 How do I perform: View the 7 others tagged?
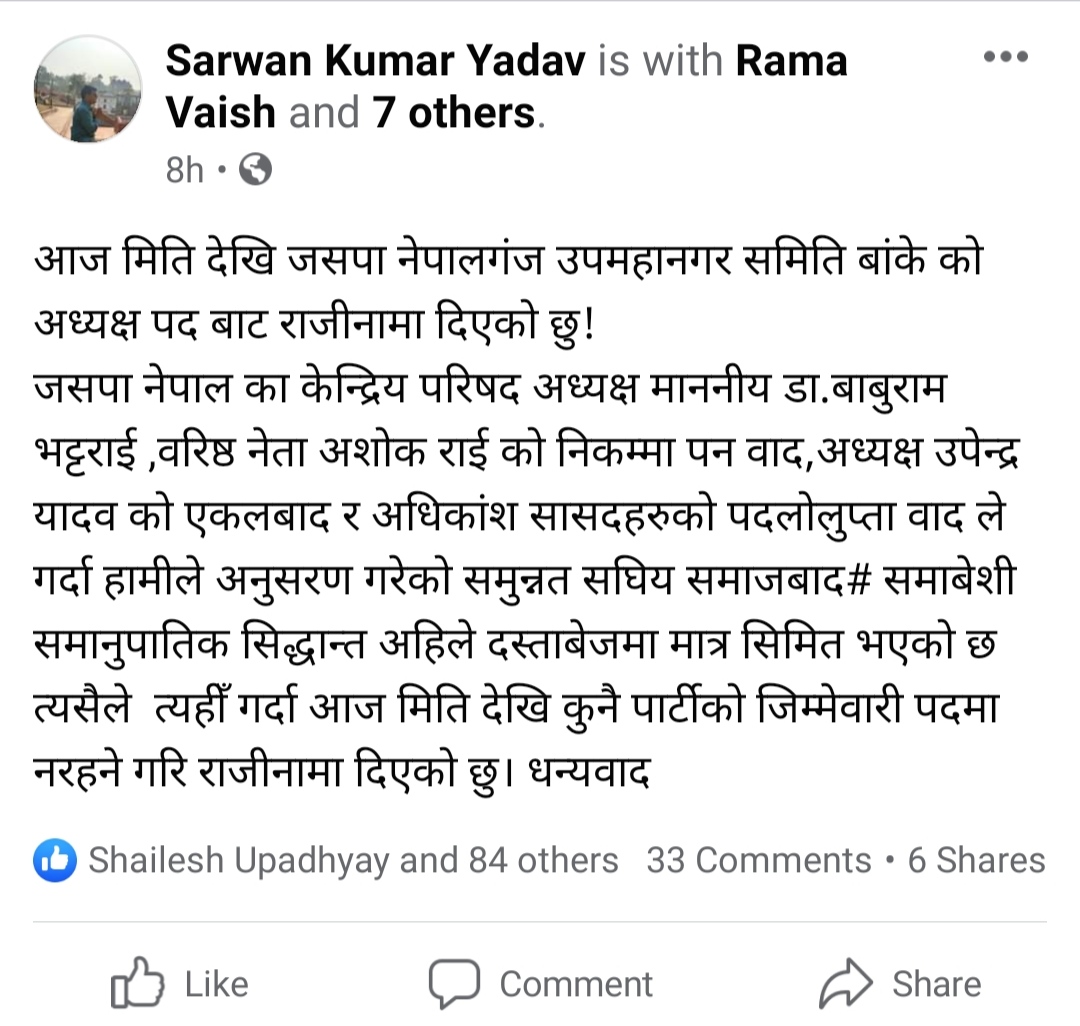(454, 113)
